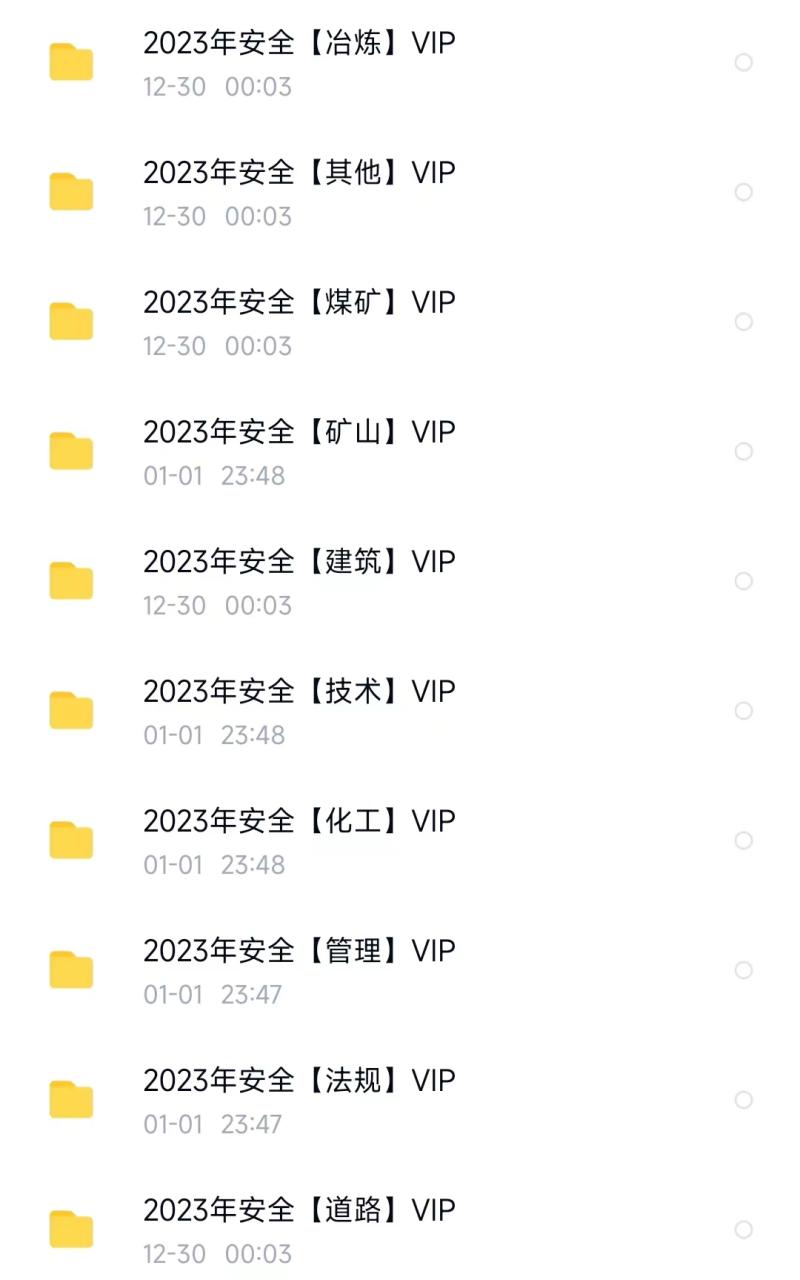Viewport: 800px width, 1280px height.
Task: Select the 【冶炼】 folder with its circle
Action: (744, 62)
